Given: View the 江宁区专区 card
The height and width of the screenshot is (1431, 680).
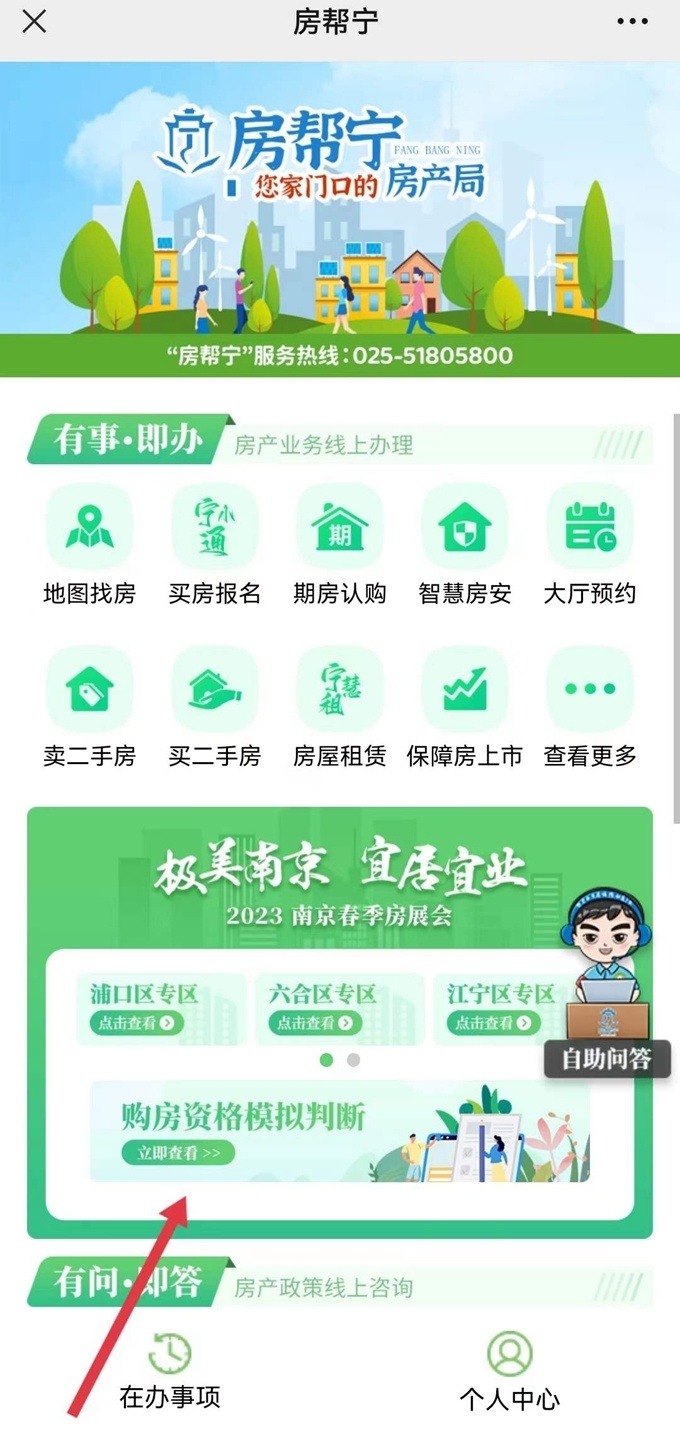Looking at the screenshot, I should click(x=500, y=1008).
